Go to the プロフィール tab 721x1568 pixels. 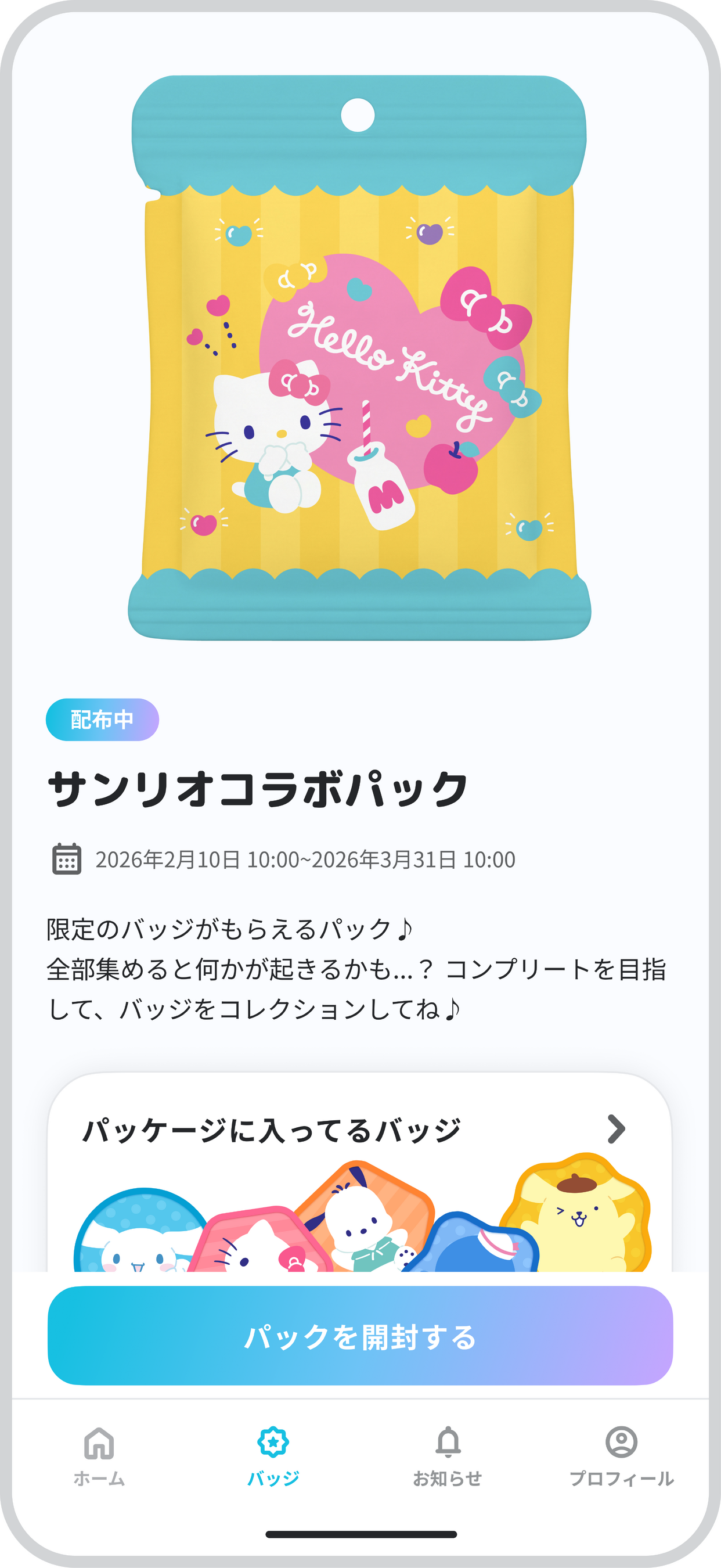click(621, 1455)
